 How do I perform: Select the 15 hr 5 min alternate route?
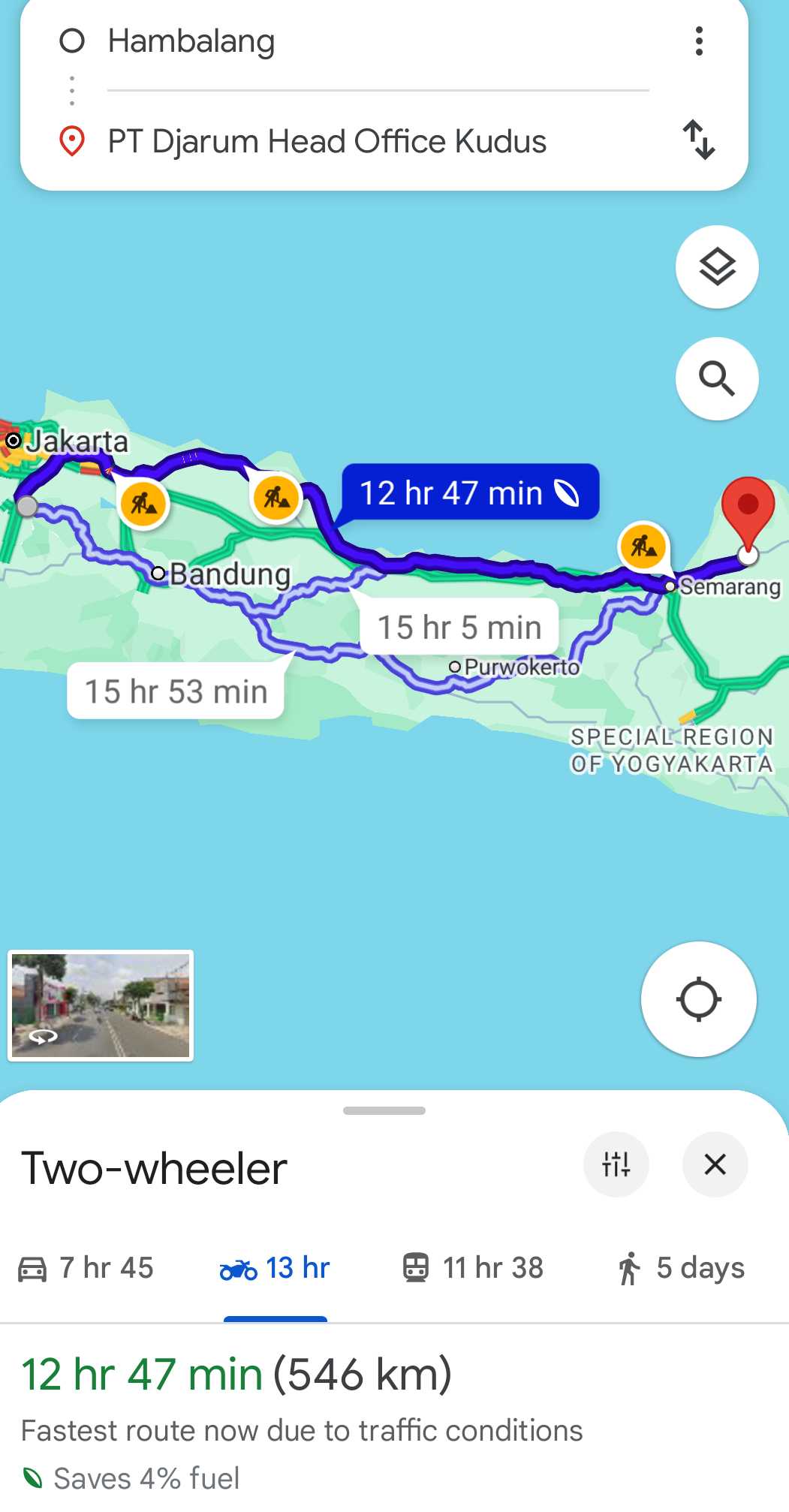point(459,627)
